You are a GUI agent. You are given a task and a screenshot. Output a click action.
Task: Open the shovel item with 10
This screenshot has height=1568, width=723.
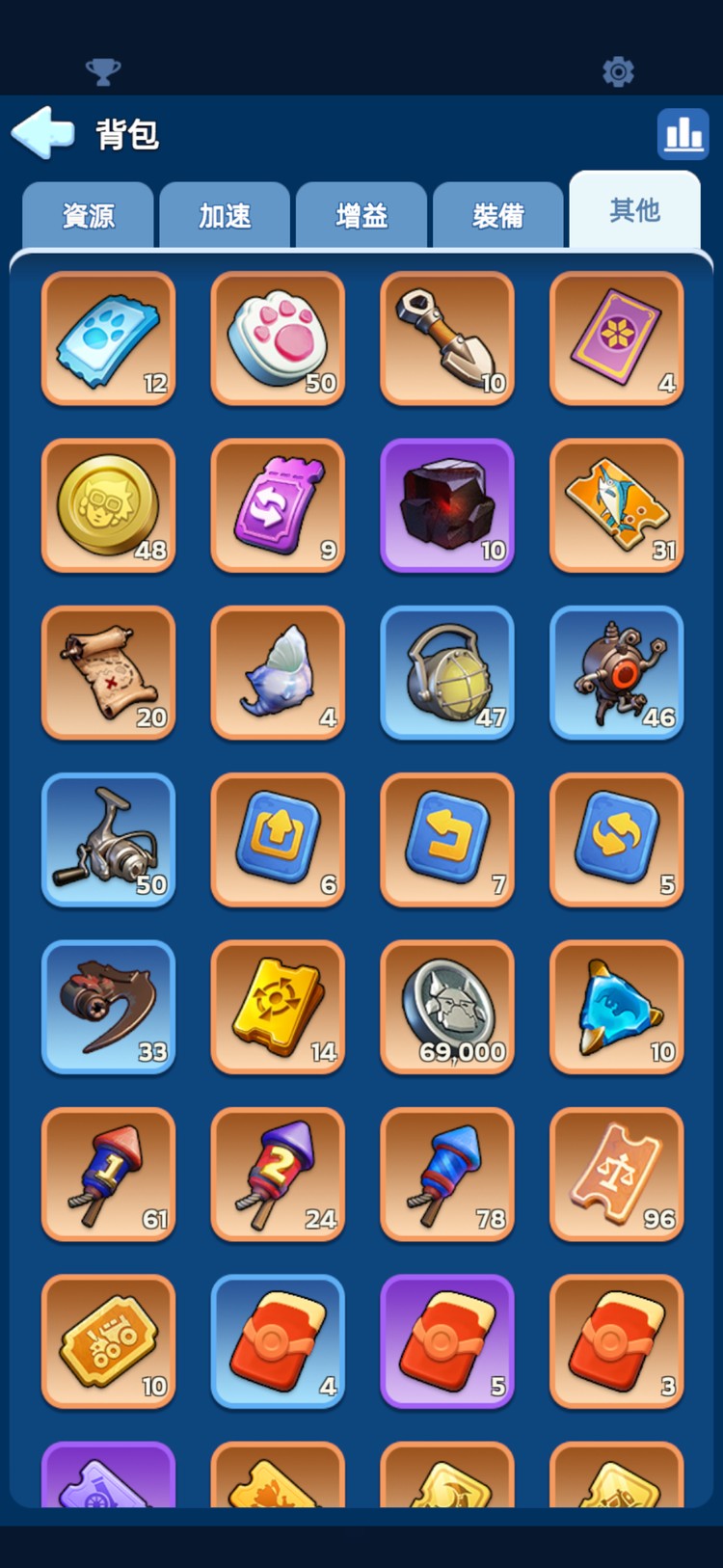447,338
